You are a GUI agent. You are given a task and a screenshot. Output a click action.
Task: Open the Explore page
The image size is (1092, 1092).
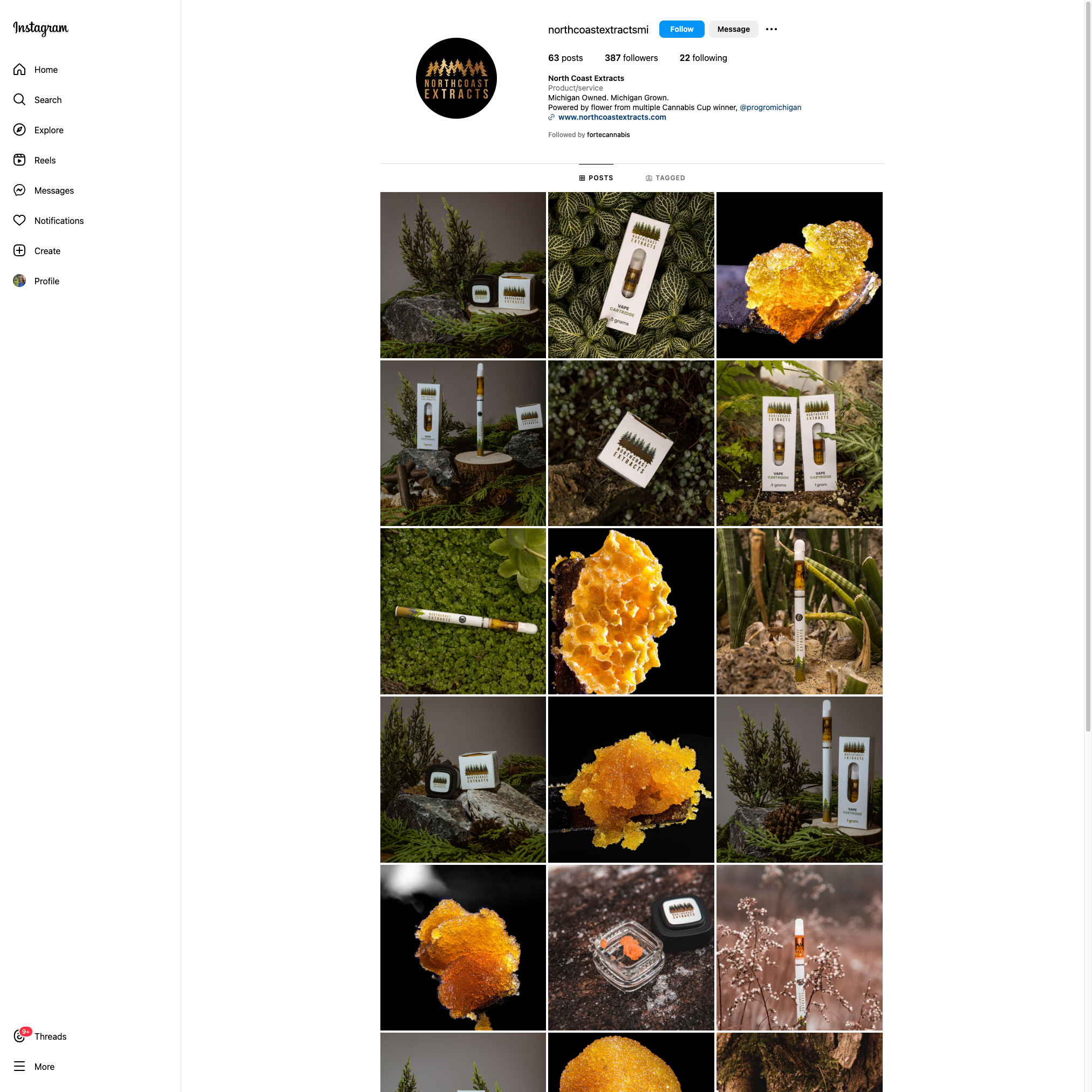pyautogui.click(x=49, y=130)
